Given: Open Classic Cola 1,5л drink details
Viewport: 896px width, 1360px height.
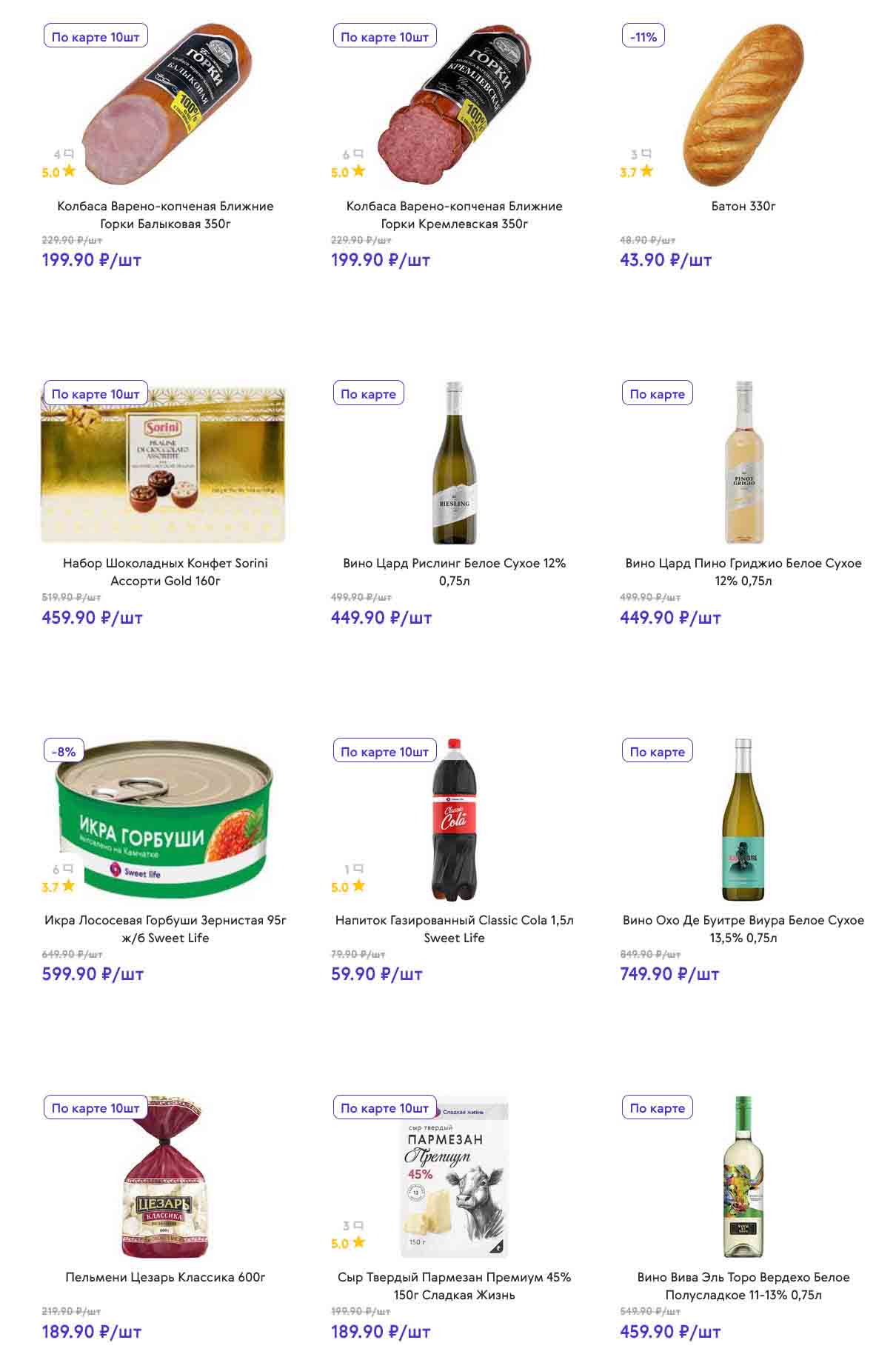Looking at the screenshot, I should pyautogui.click(x=454, y=929).
